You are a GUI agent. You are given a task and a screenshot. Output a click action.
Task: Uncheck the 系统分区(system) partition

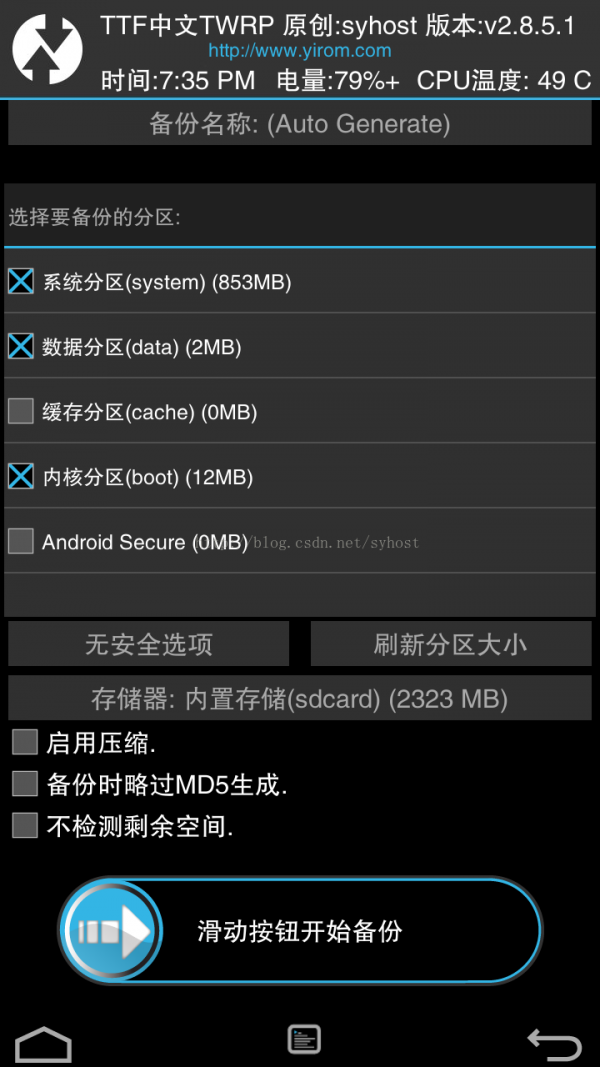click(21, 281)
